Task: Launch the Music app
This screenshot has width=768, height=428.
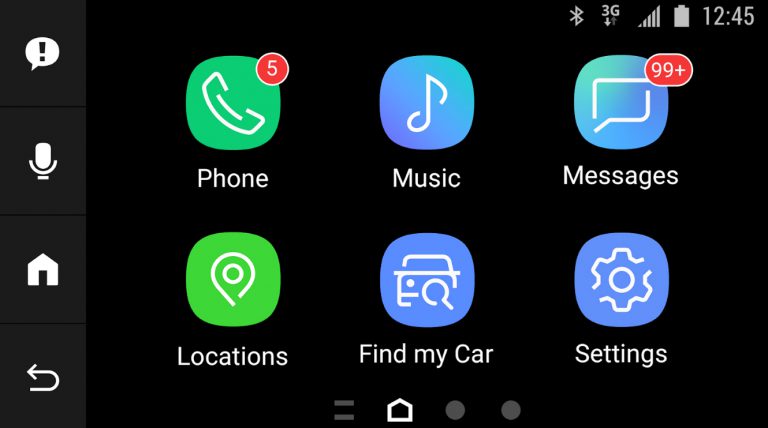Action: click(x=426, y=102)
